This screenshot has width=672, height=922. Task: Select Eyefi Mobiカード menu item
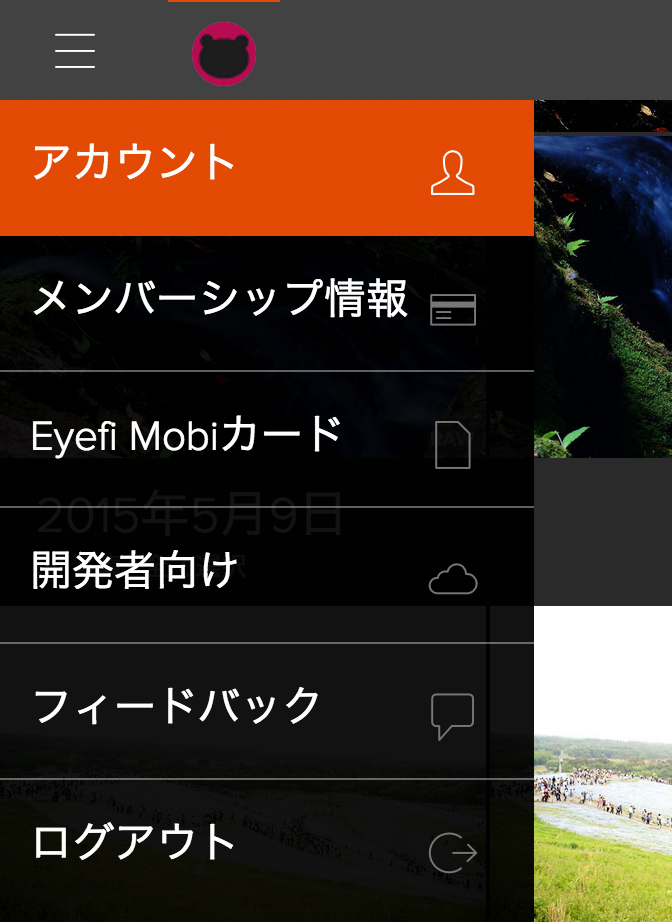pyautogui.click(x=266, y=439)
